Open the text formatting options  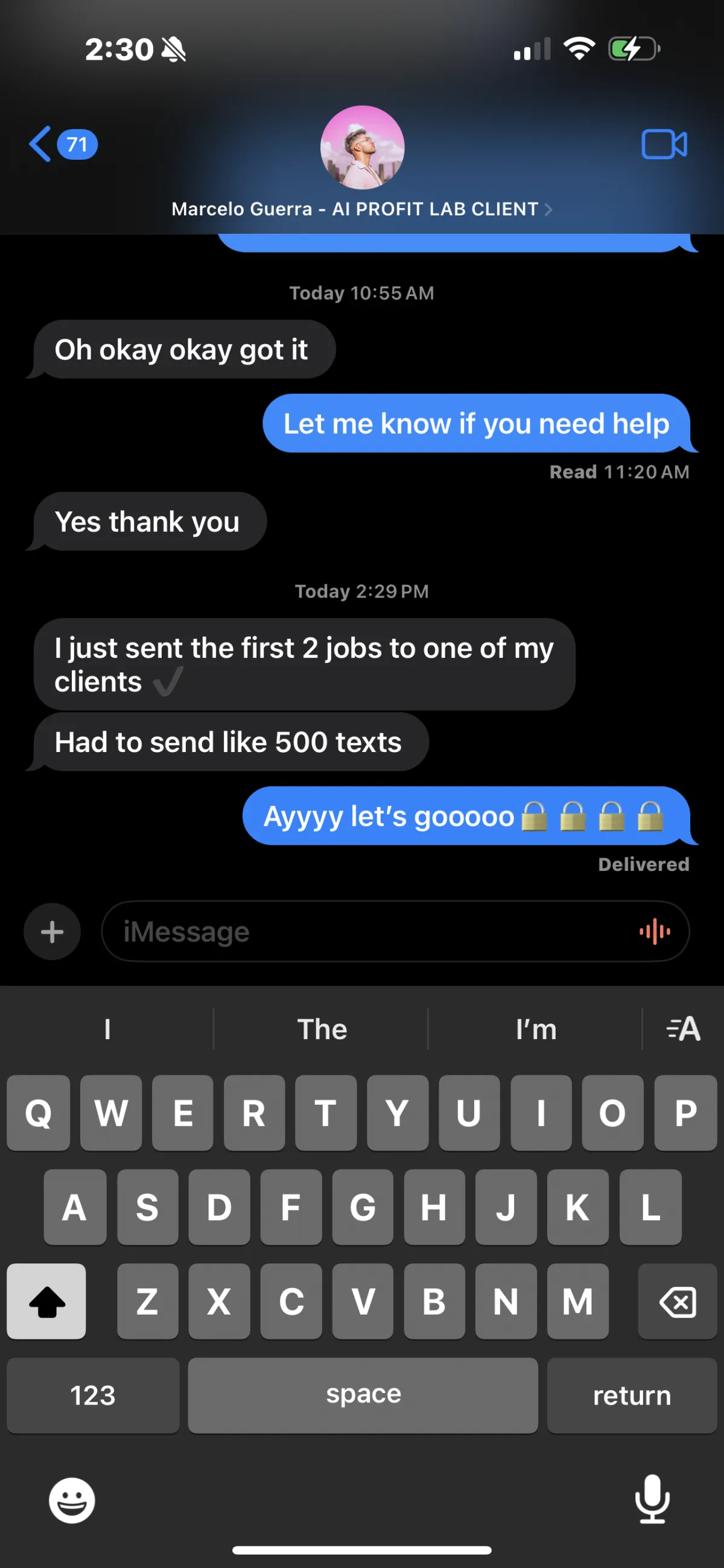click(x=683, y=1029)
